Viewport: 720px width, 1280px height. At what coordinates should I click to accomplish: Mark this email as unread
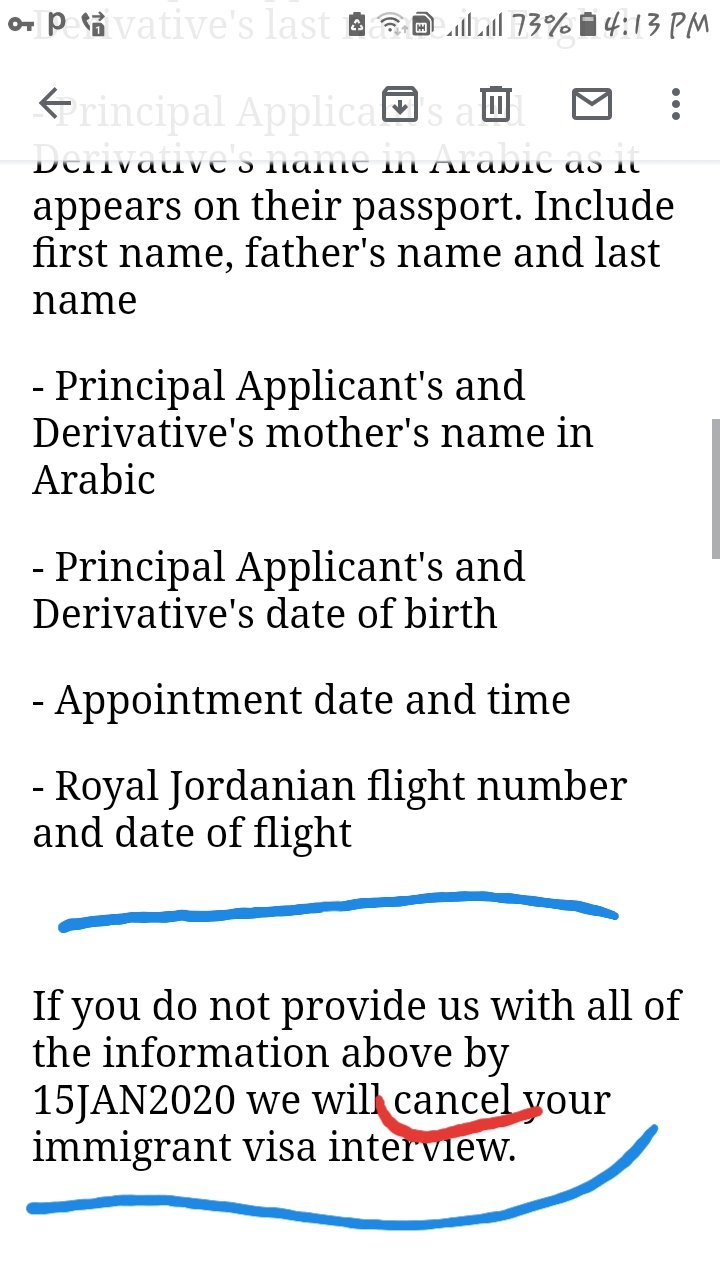point(591,103)
